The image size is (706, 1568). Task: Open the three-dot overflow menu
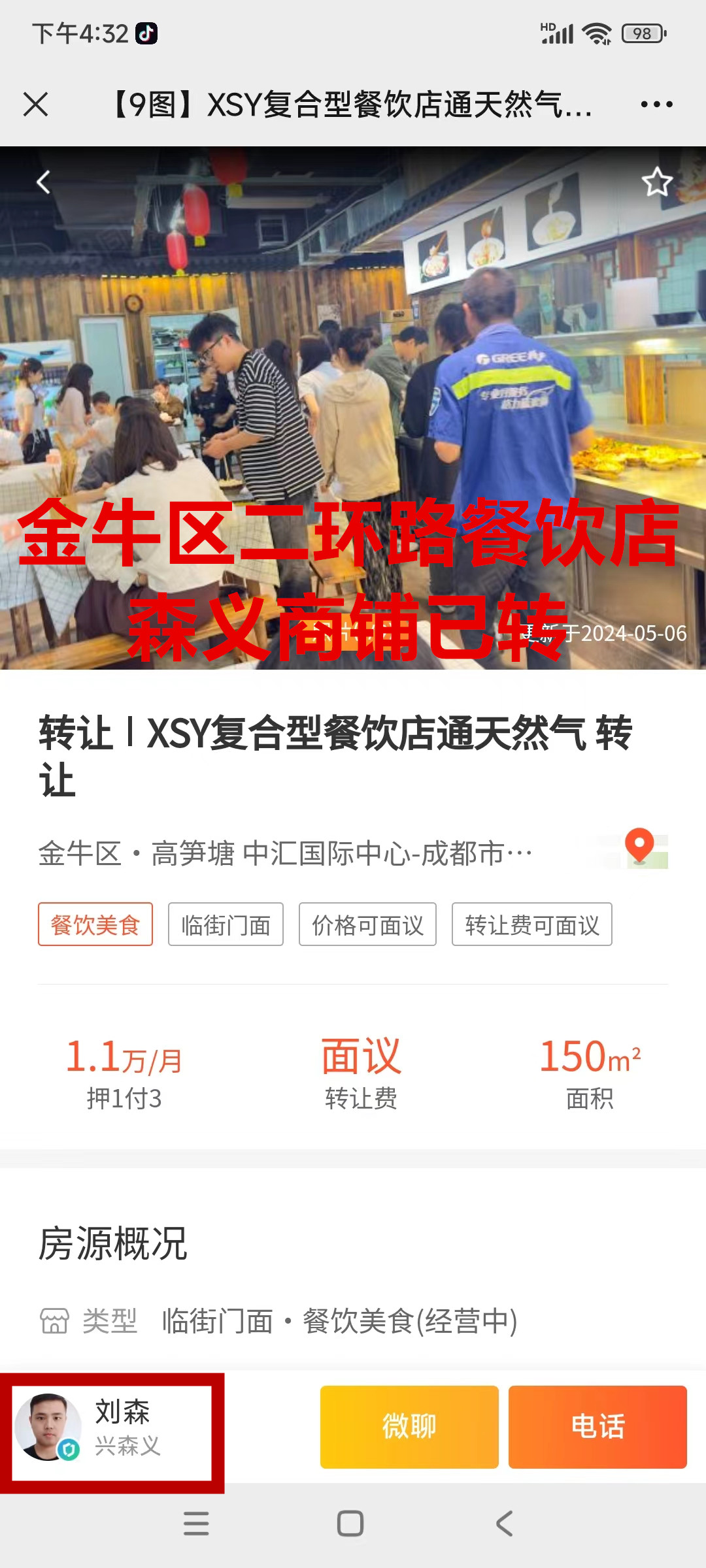point(656,105)
